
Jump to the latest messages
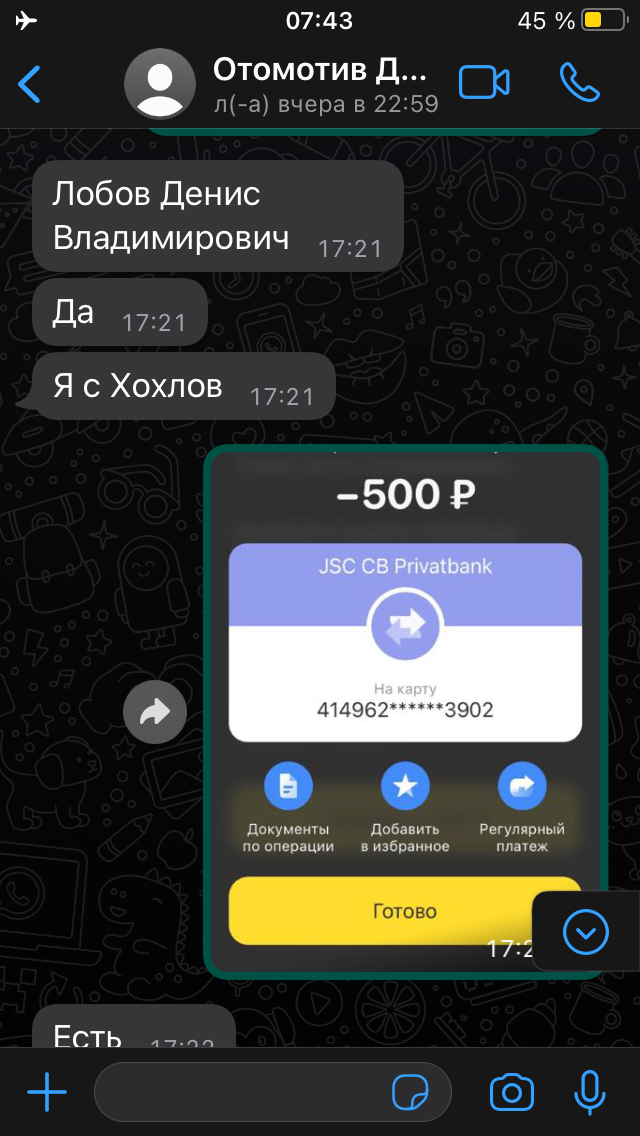pos(585,934)
